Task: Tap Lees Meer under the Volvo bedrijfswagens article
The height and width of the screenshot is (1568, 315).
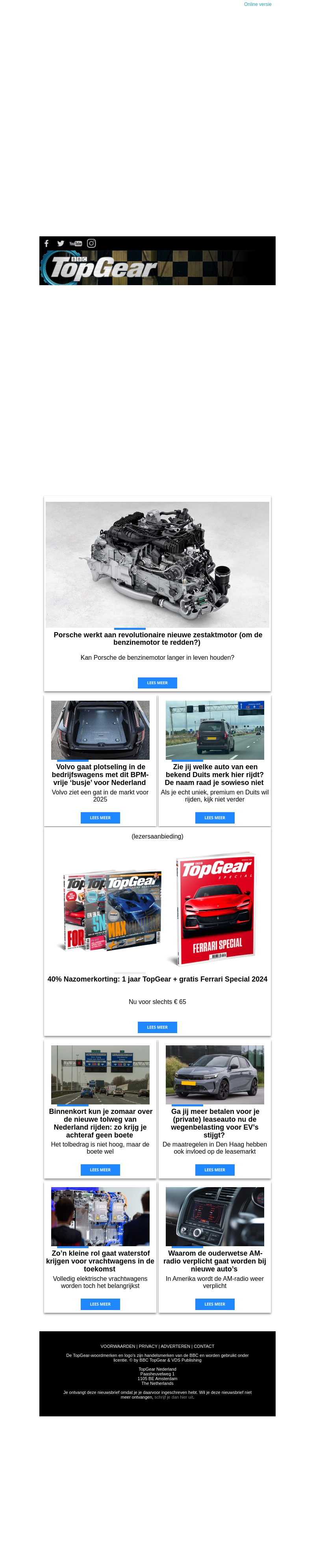Action: tap(100, 817)
